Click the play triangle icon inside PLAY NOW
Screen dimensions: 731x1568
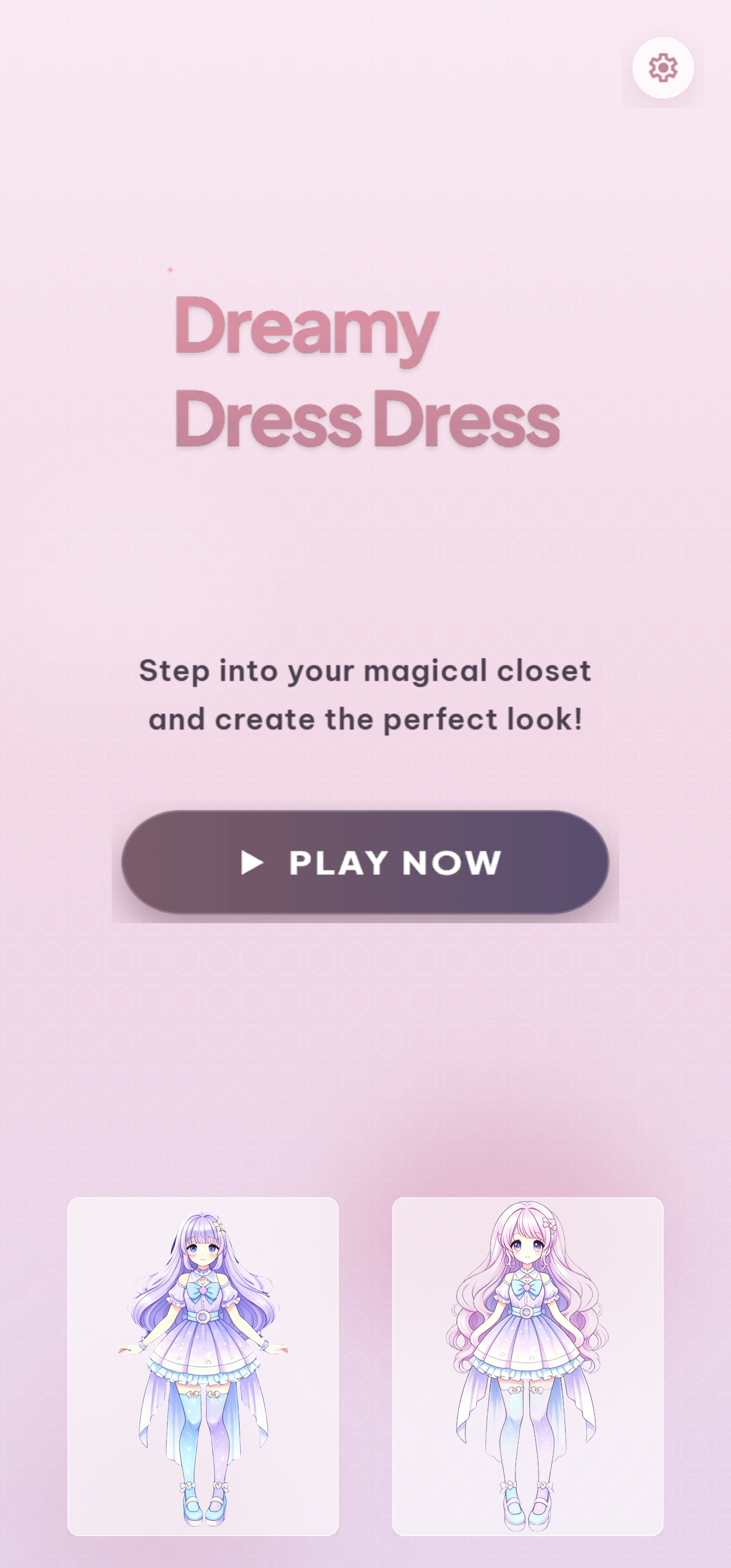click(x=251, y=863)
